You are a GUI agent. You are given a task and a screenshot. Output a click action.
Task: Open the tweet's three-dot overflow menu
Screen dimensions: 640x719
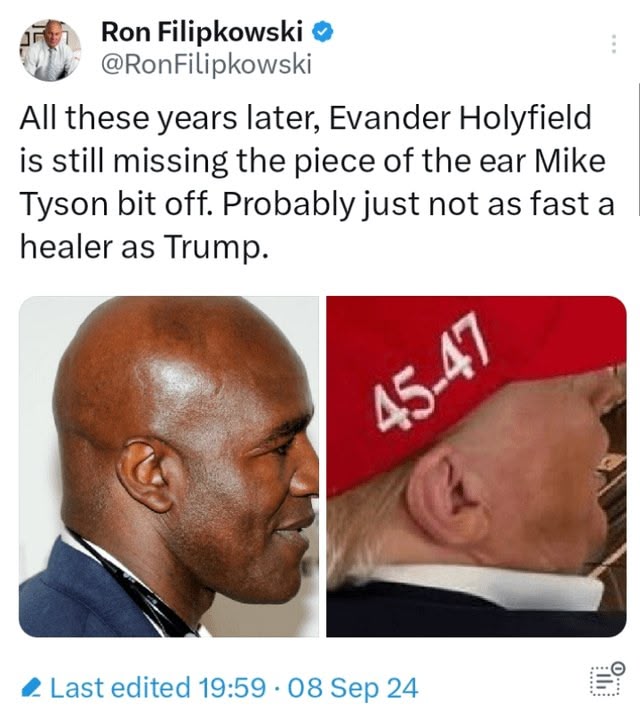coord(614,44)
